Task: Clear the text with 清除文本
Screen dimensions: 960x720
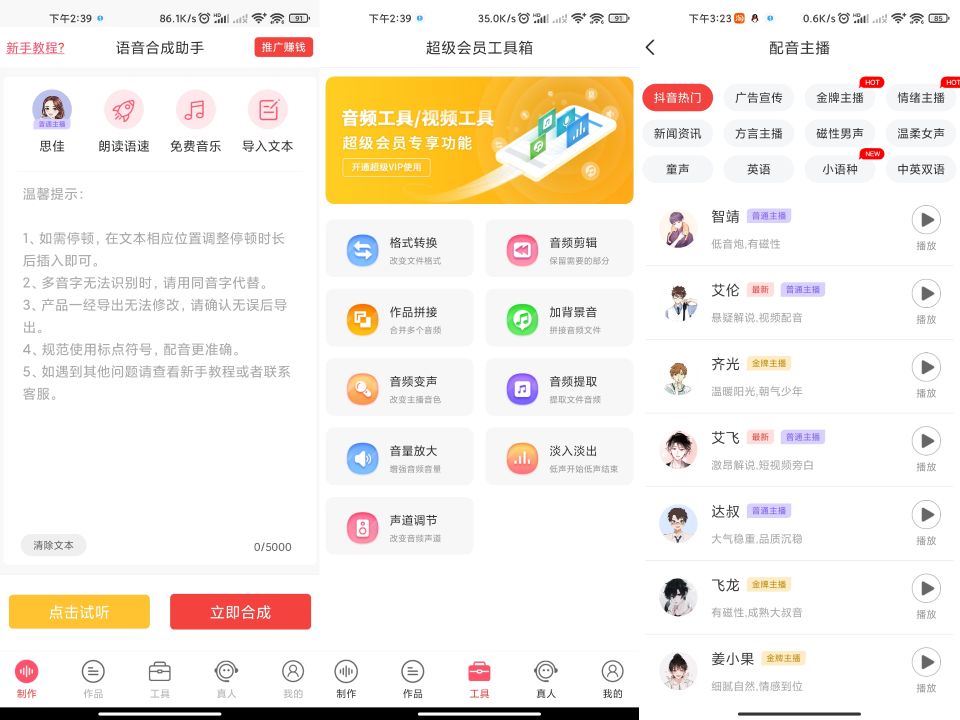Action: click(54, 545)
